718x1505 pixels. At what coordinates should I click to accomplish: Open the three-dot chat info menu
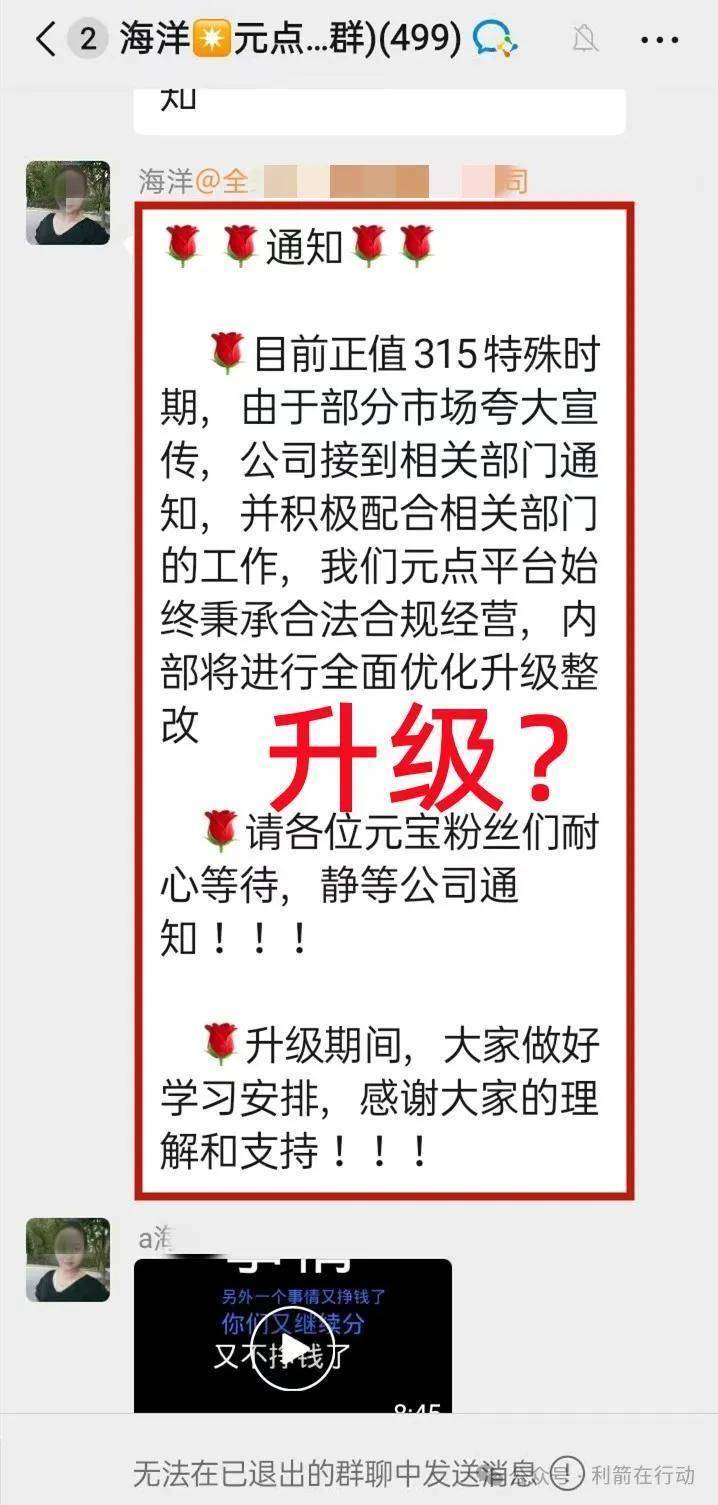pyautogui.click(x=659, y=40)
